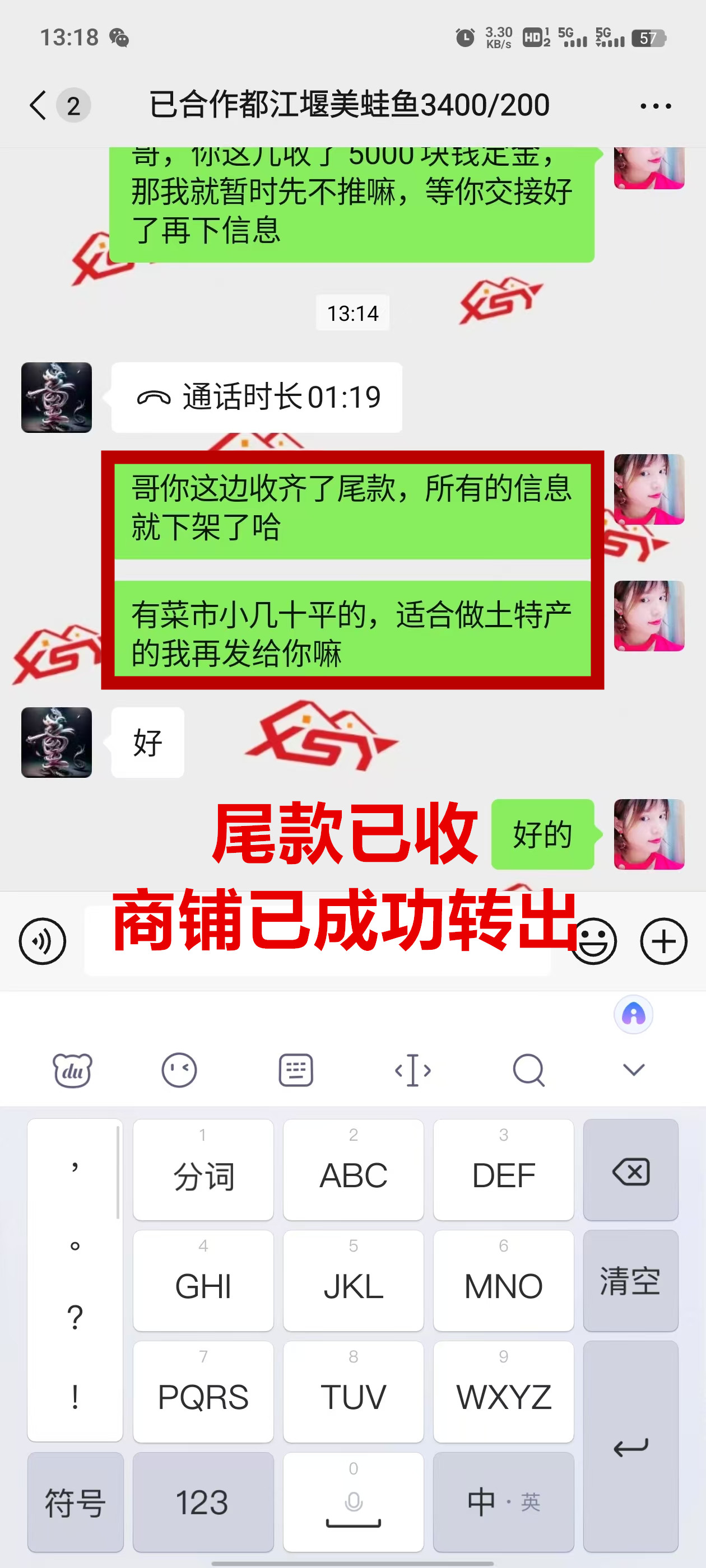Collapse the keyboard with the down chevron

tap(634, 1070)
